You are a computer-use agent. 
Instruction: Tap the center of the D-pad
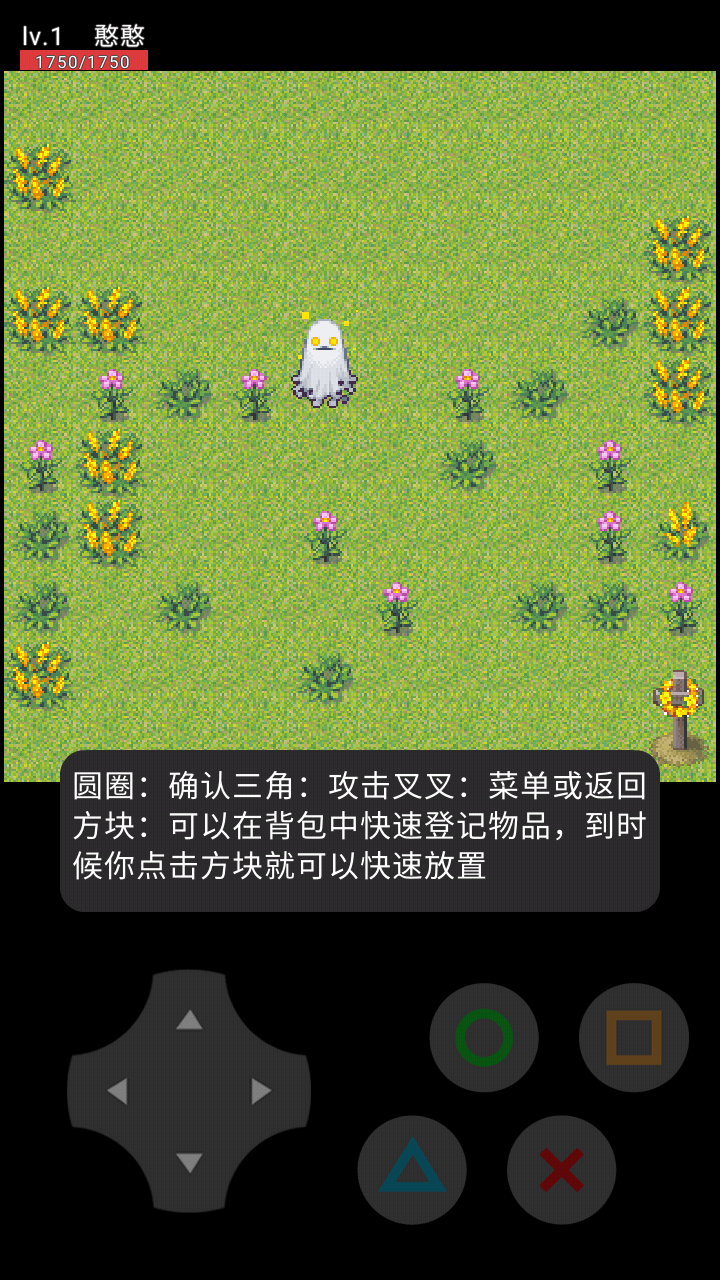(188, 1093)
